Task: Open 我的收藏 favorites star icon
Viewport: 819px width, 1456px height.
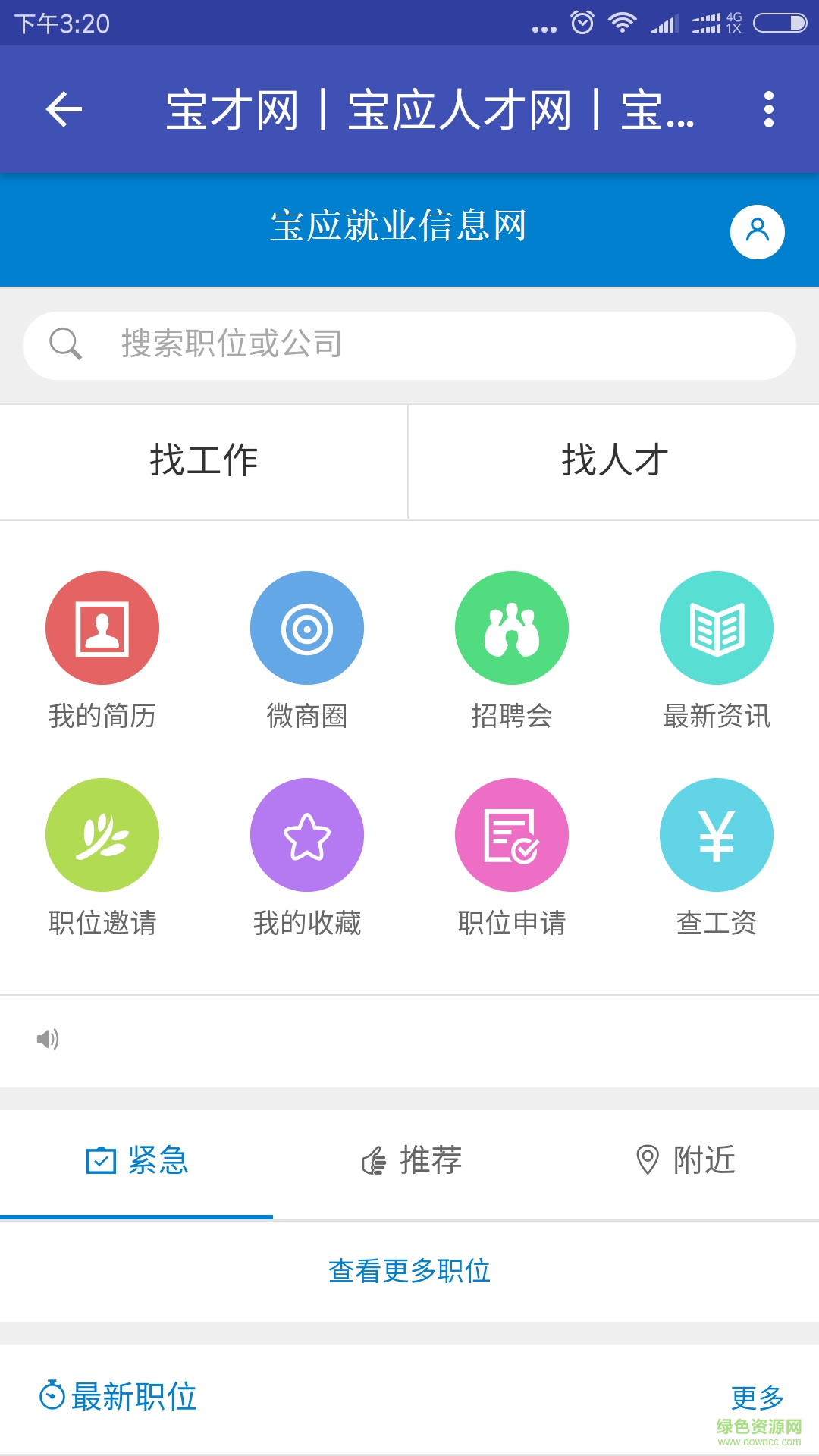Action: 307,834
